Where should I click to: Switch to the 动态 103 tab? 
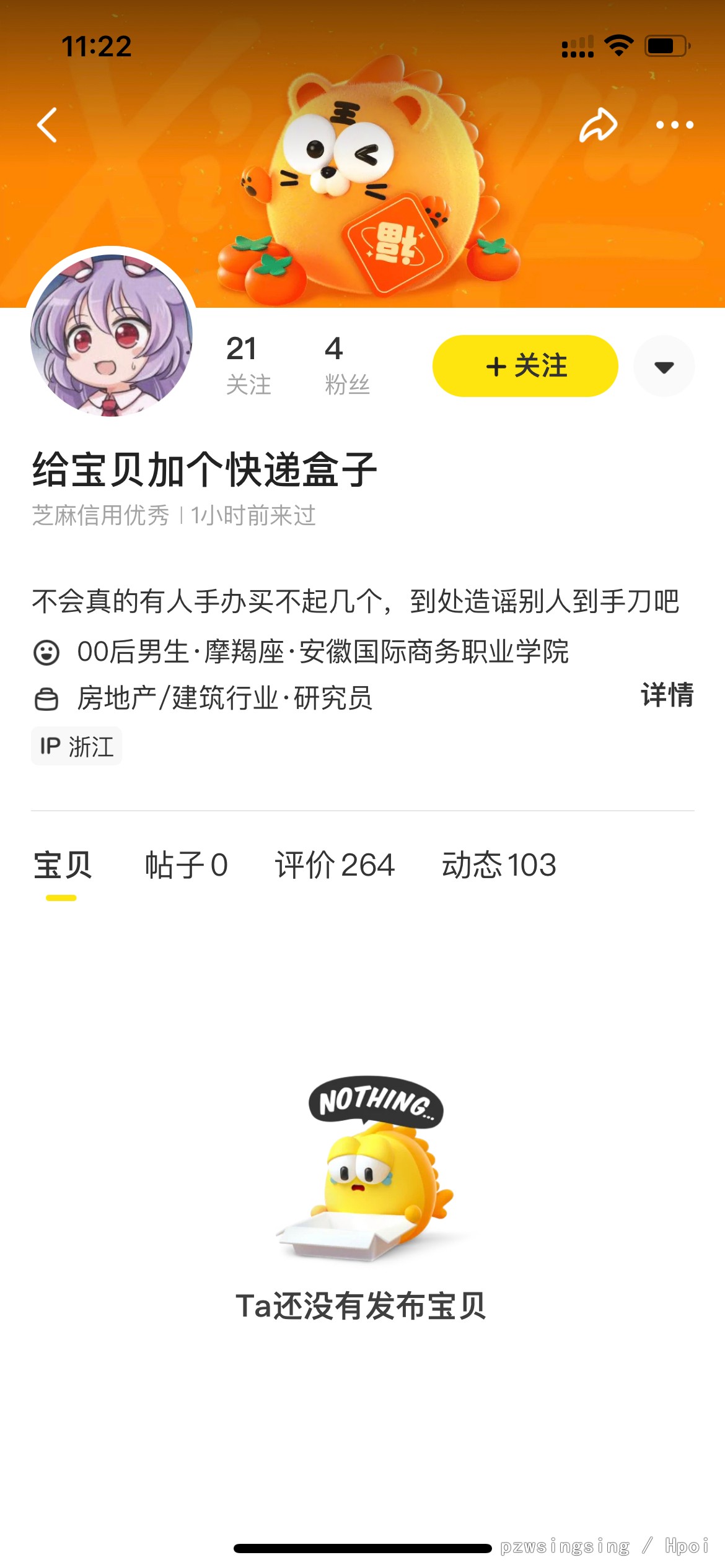tap(499, 865)
